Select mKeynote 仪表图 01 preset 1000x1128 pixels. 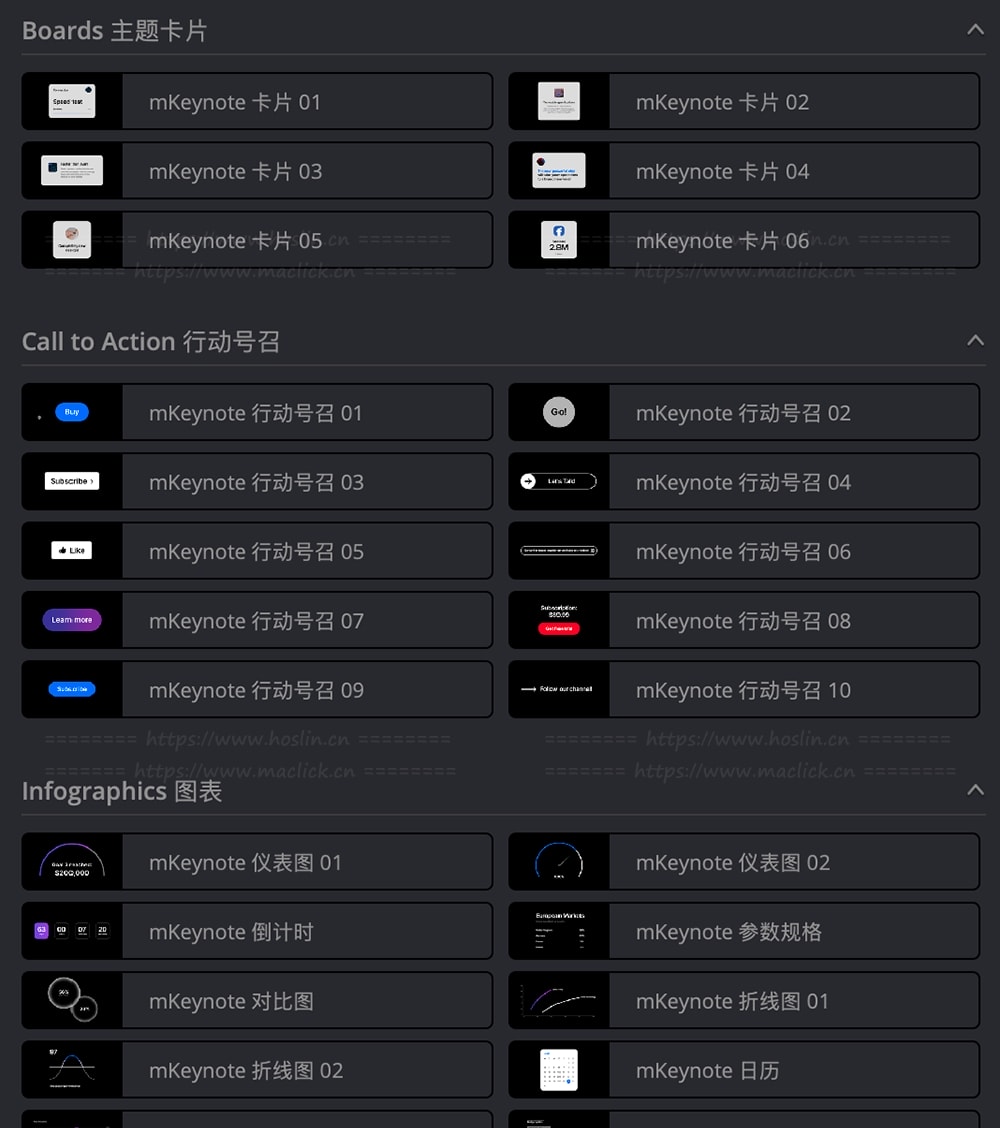[x=257, y=862]
